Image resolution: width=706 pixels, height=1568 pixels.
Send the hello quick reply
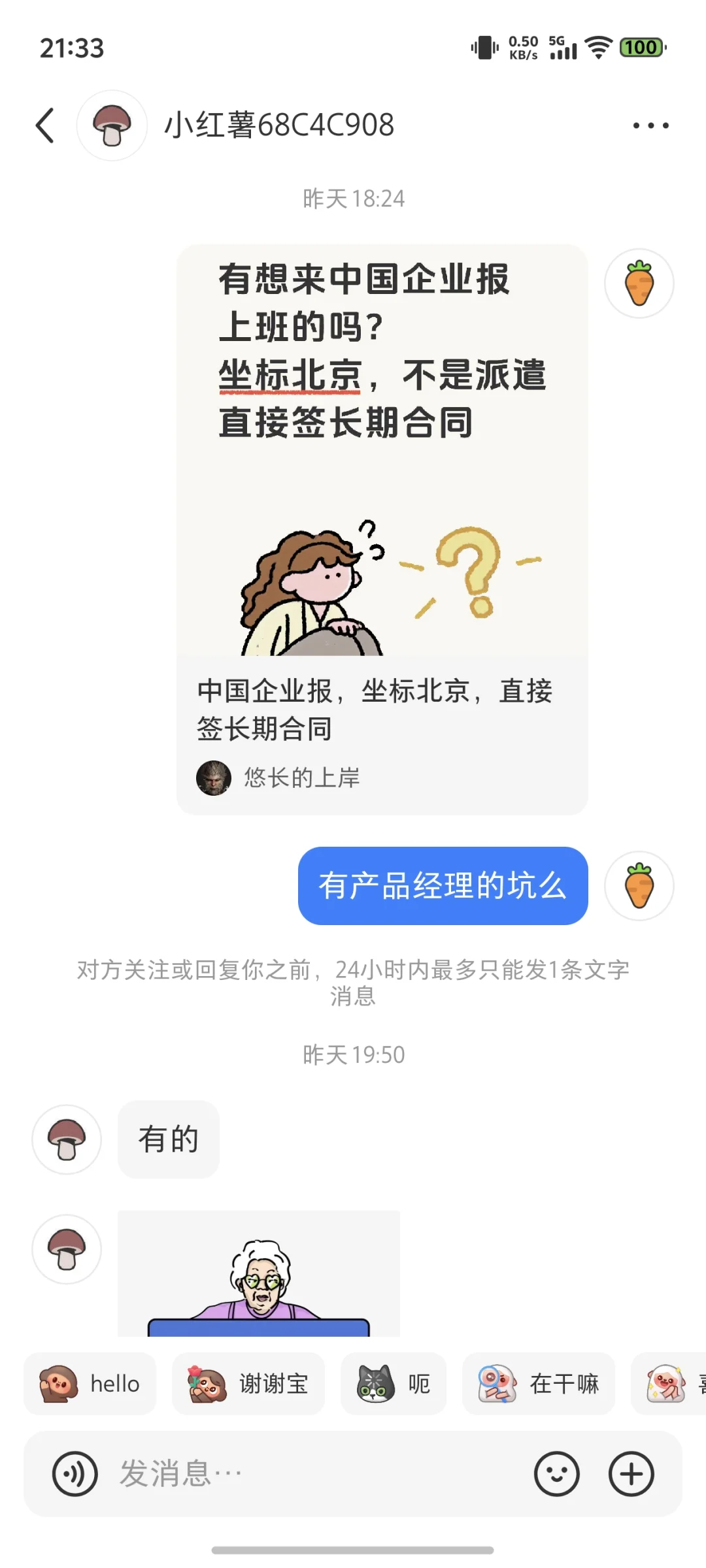90,1384
